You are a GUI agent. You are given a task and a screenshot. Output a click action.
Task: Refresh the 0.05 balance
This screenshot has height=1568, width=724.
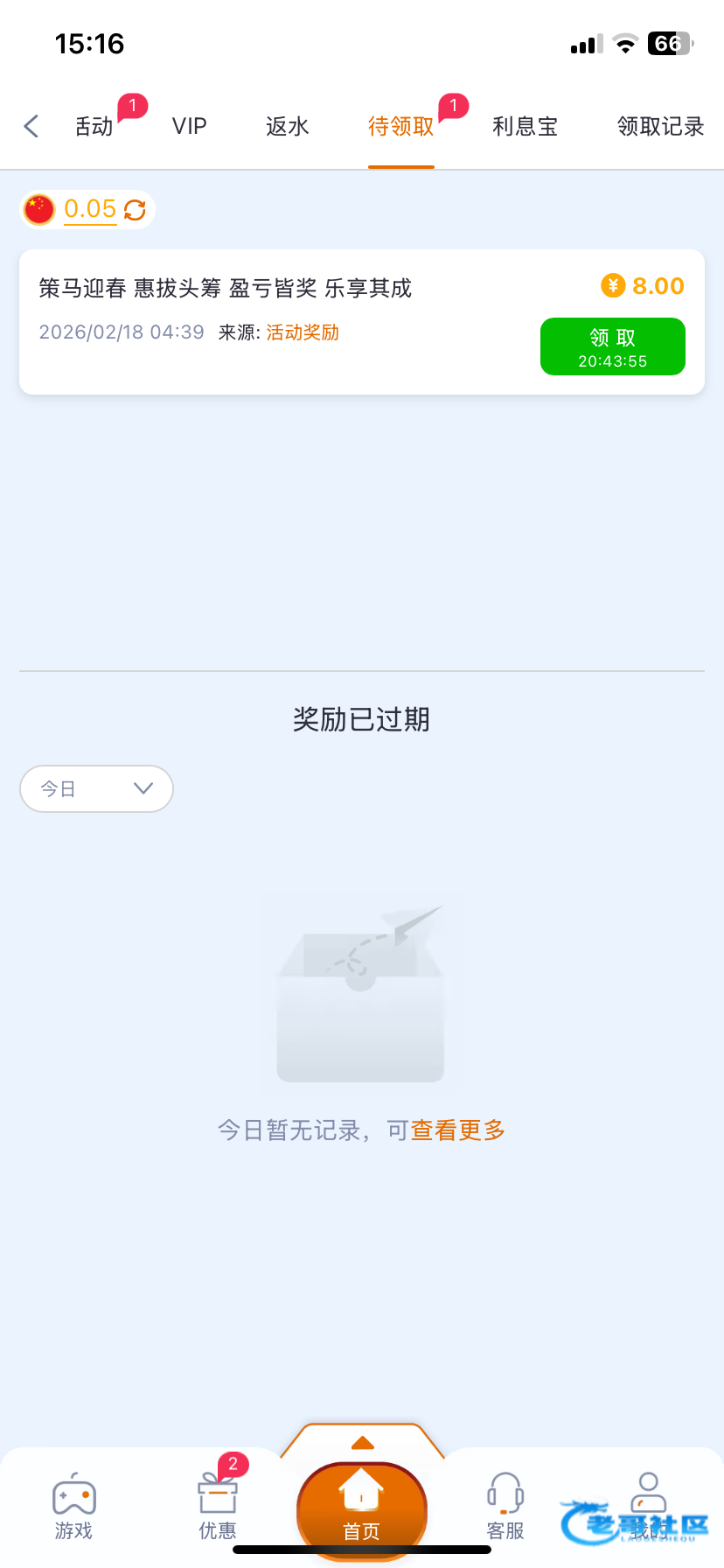[x=135, y=210]
